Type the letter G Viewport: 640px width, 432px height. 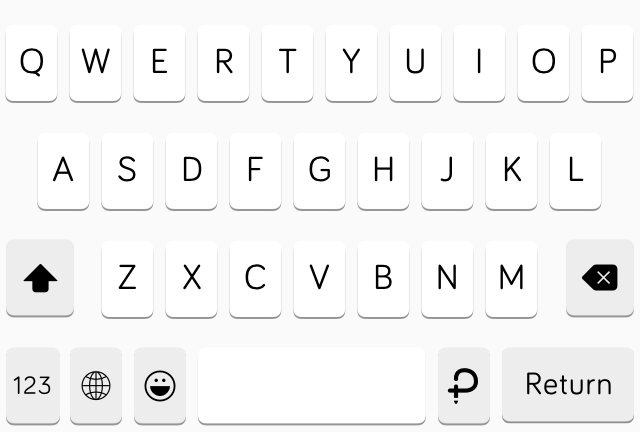(x=319, y=170)
